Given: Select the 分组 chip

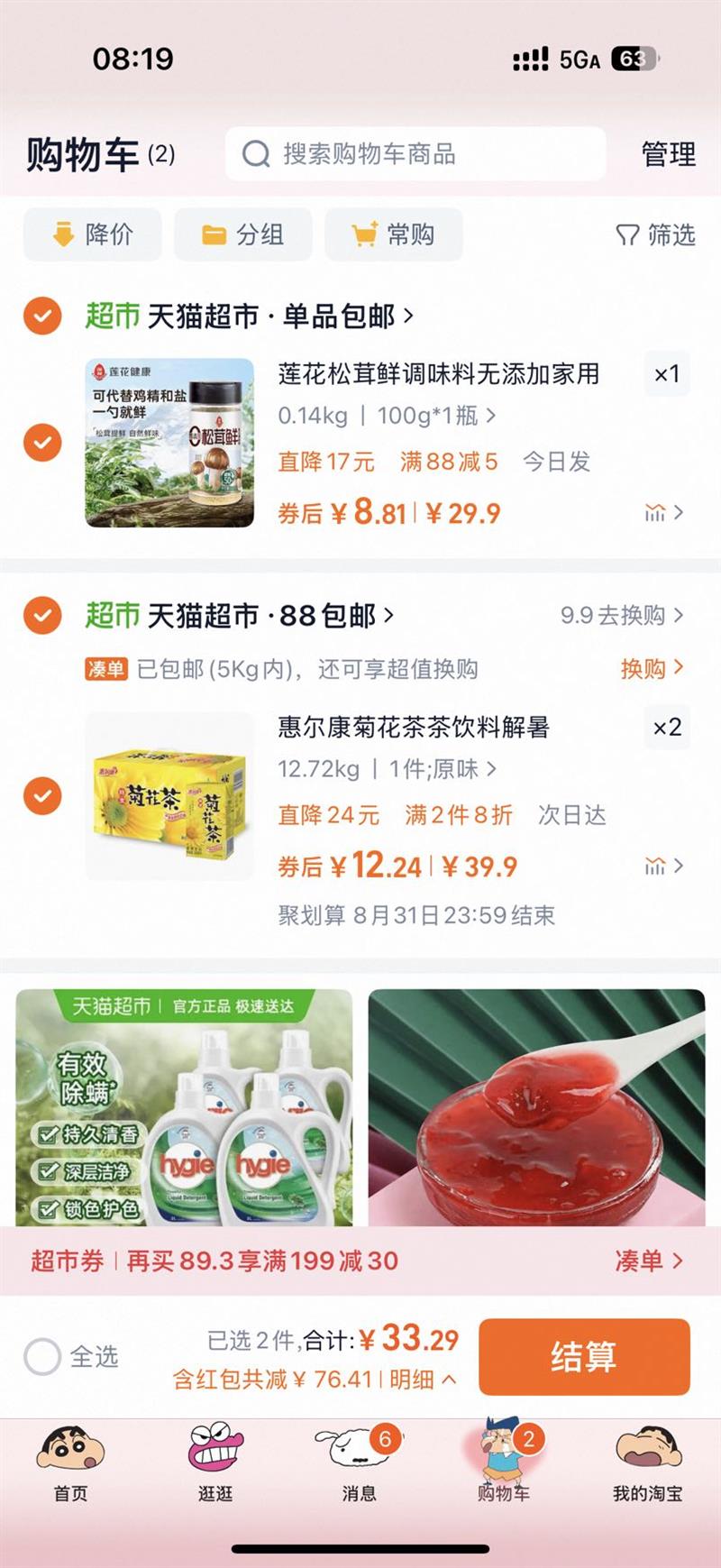Looking at the screenshot, I should click(x=243, y=234).
